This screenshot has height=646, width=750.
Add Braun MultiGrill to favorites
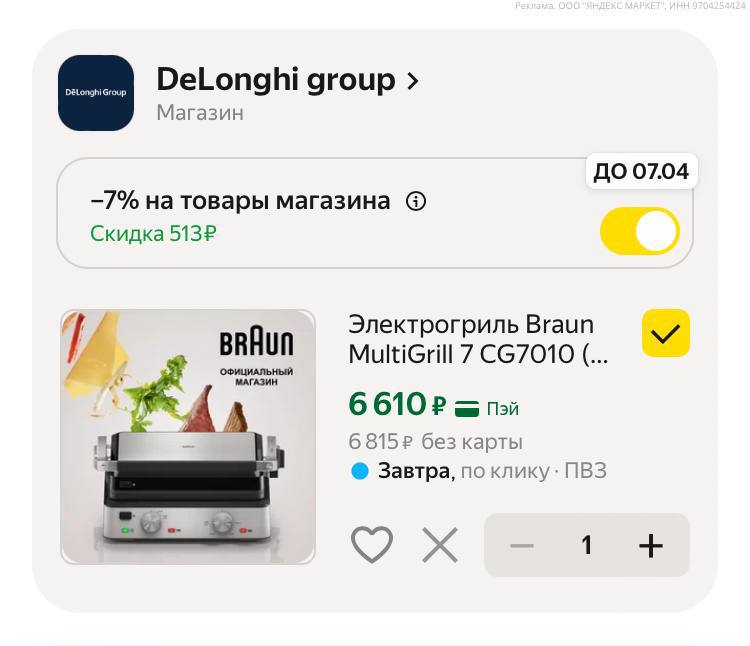point(372,545)
